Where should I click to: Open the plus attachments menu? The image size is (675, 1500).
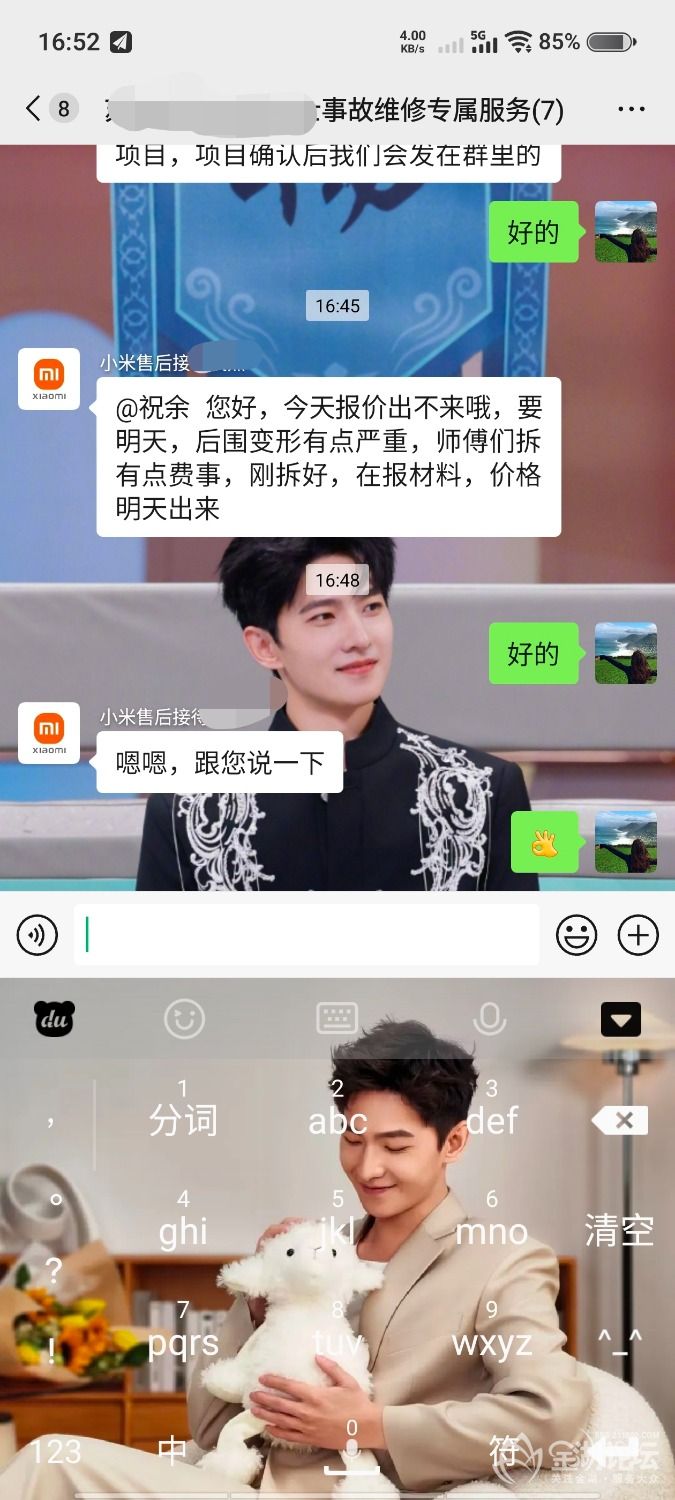coord(638,936)
